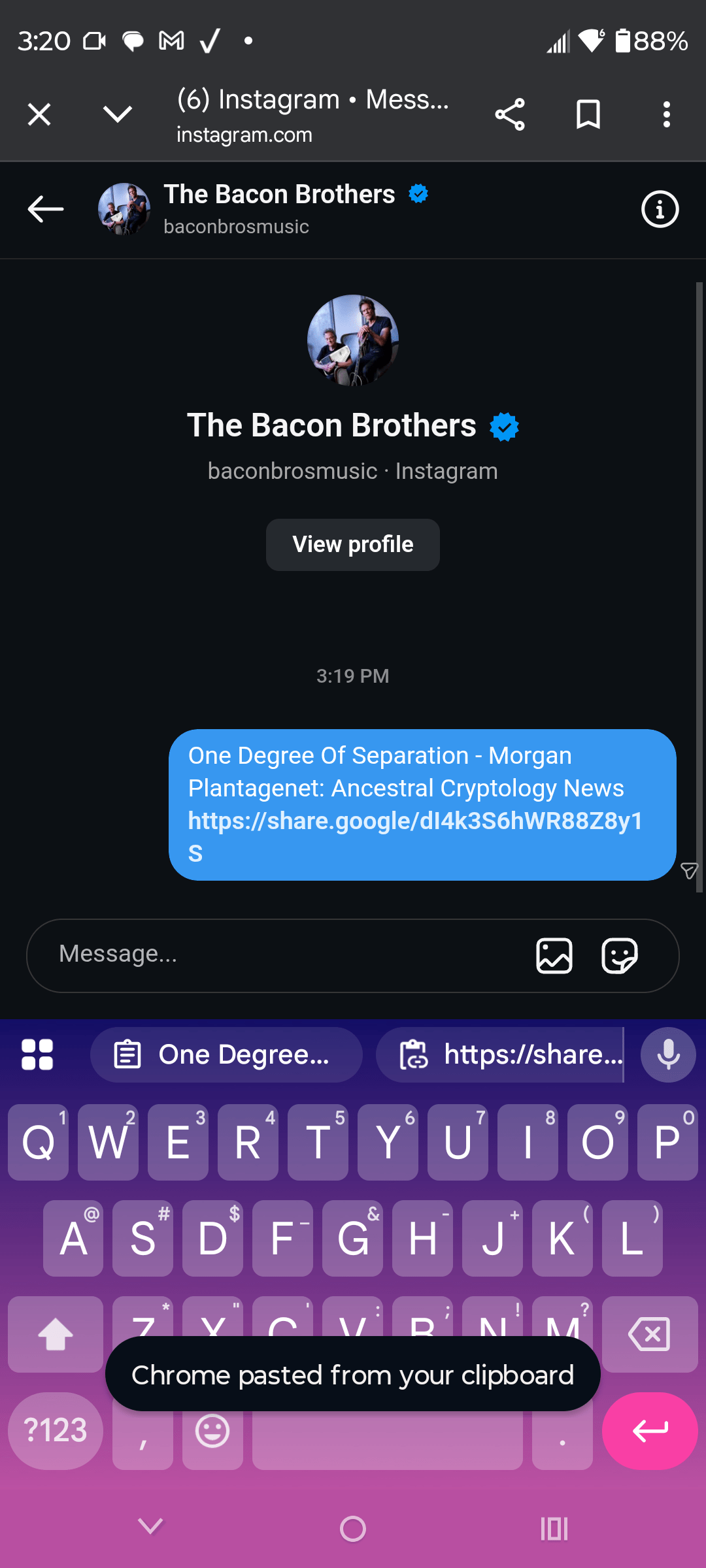This screenshot has width=706, height=1568.
Task: Hit the pink return key
Action: 649,1431
